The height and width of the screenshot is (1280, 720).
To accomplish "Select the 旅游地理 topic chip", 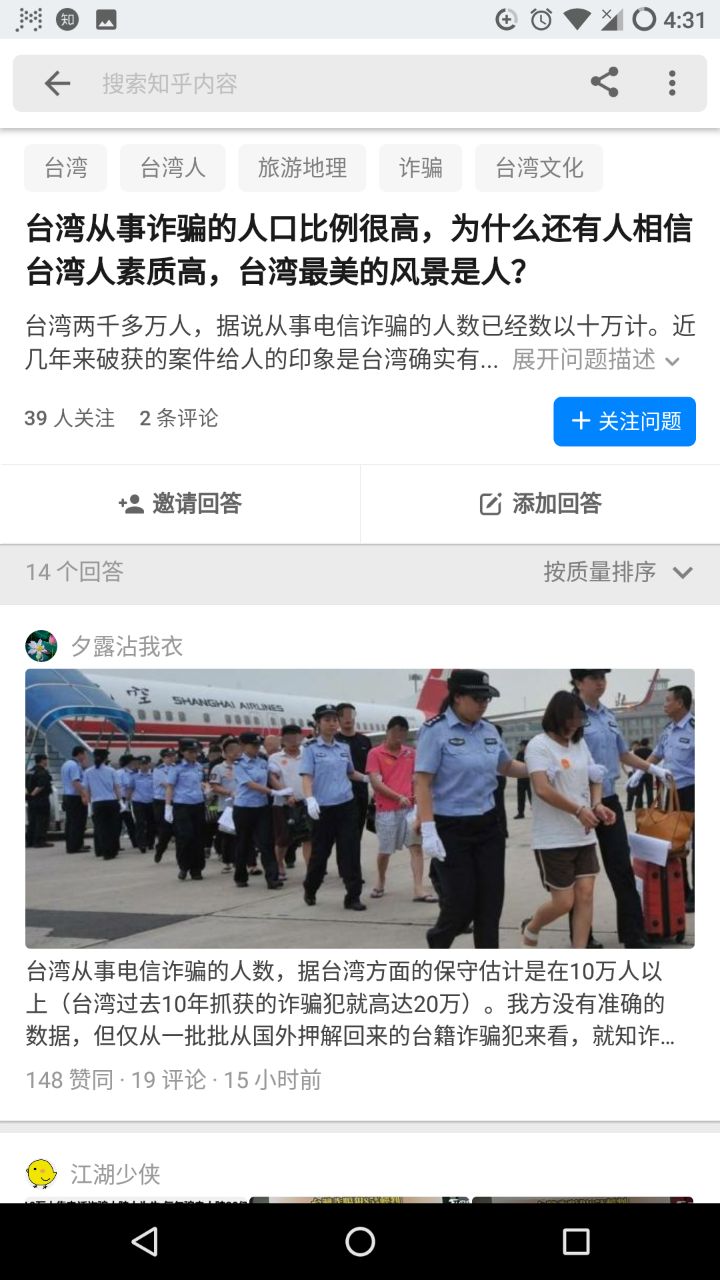I will point(302,168).
